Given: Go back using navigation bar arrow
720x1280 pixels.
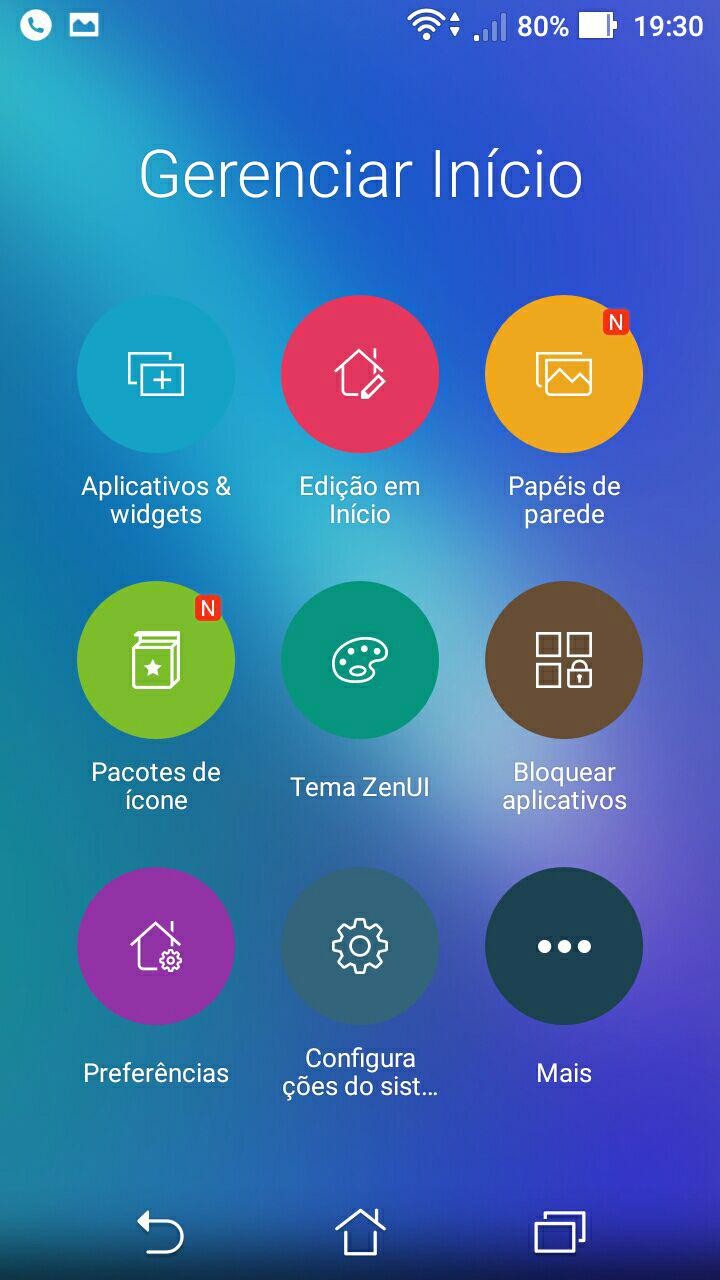Looking at the screenshot, I should coord(160,1232).
